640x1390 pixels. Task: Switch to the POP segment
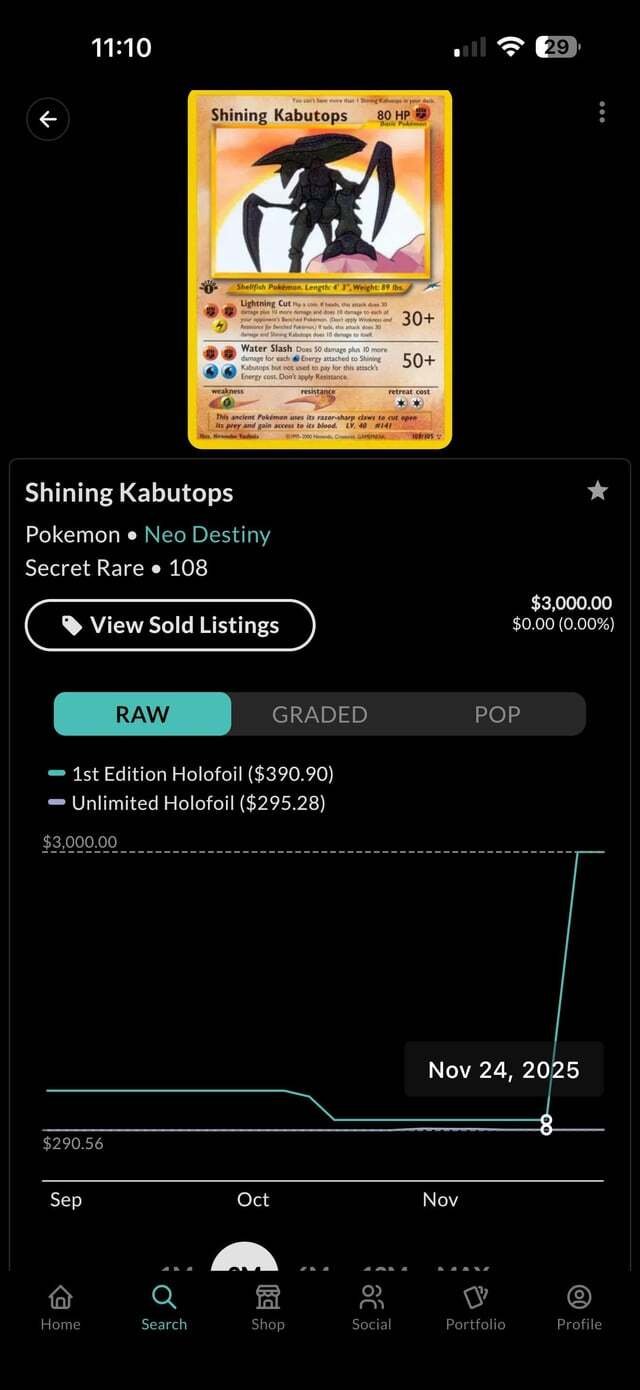click(x=497, y=714)
